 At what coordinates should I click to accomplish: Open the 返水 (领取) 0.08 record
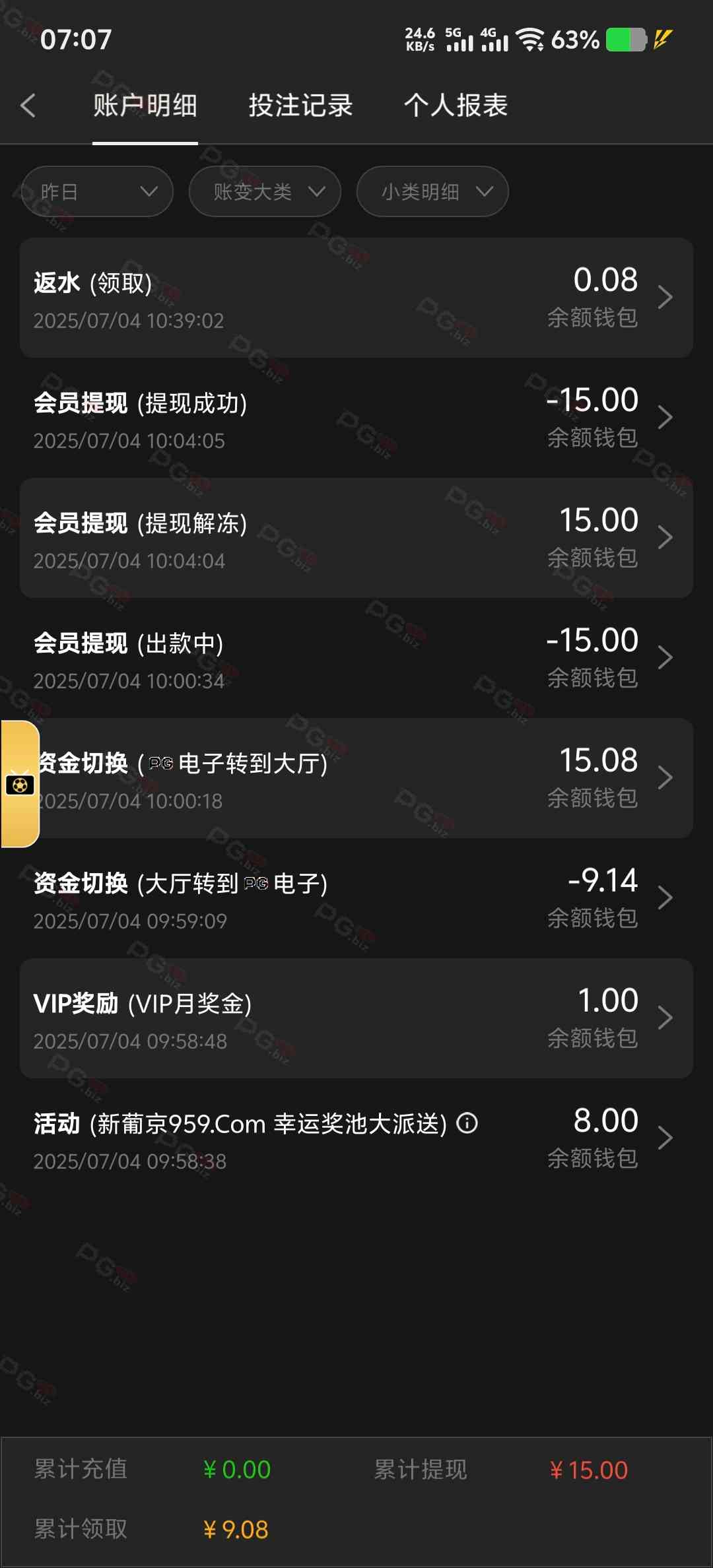coord(356,298)
